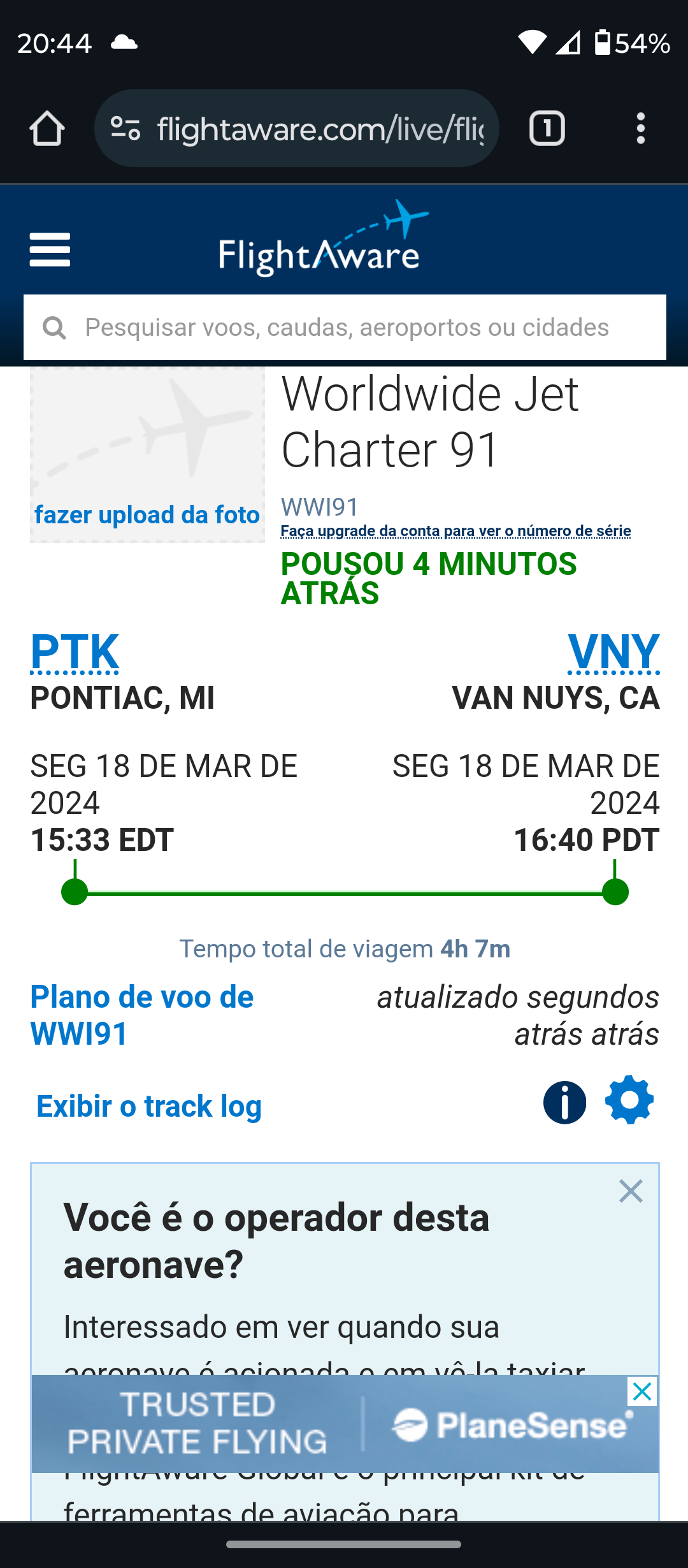Open the VNY destination airport link
The height and width of the screenshot is (1568, 688).
pos(613,652)
